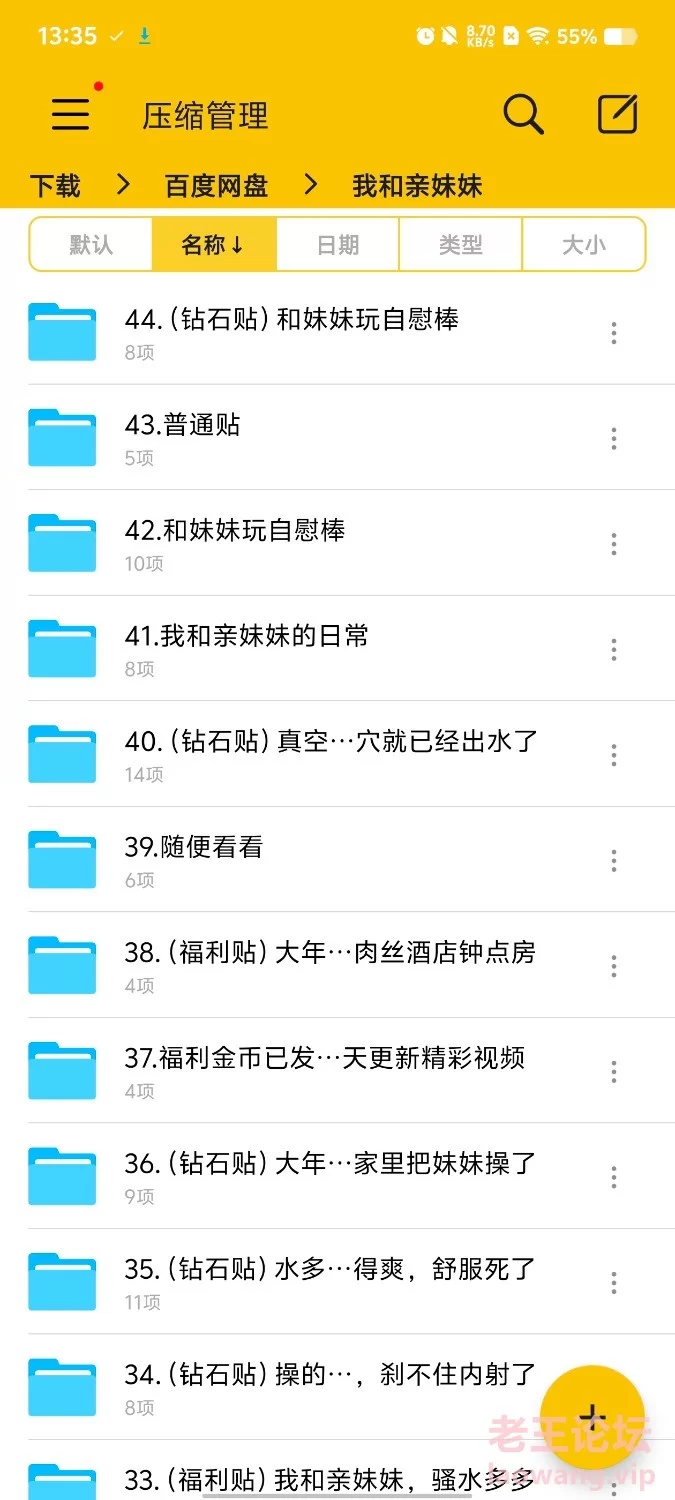Viewport: 675px width, 1500px height.
Task: Open more options for folder 37
Action: pyautogui.click(x=614, y=1071)
